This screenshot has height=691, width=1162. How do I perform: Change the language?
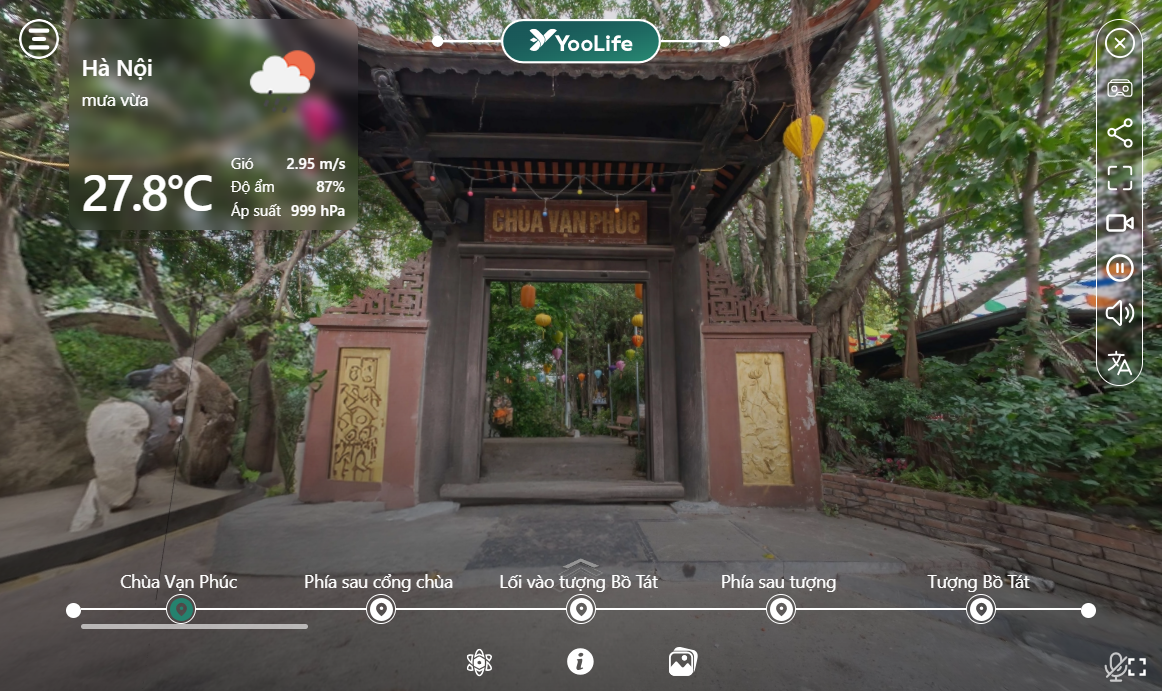pos(1120,362)
